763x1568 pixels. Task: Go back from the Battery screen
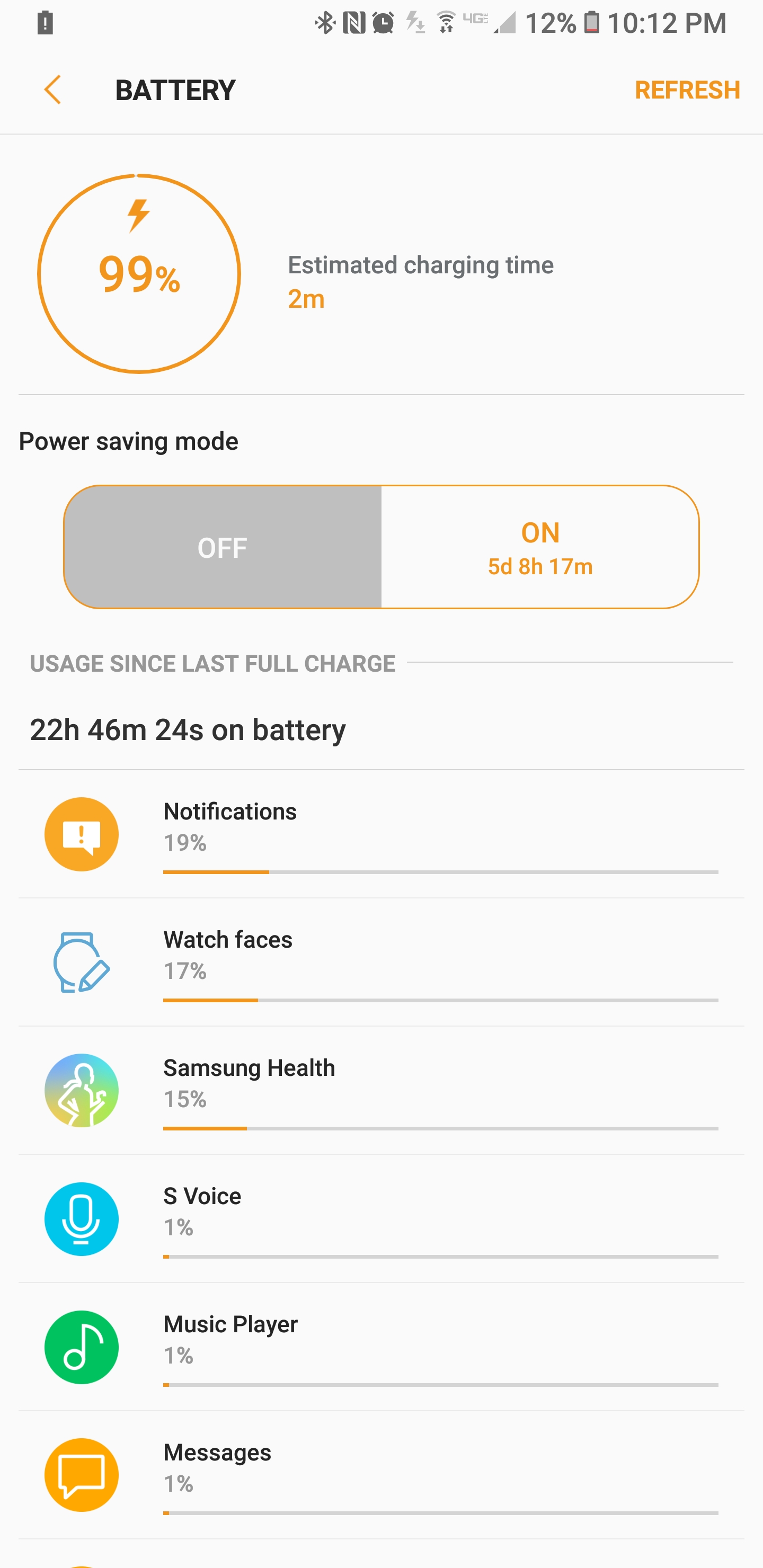coord(53,90)
